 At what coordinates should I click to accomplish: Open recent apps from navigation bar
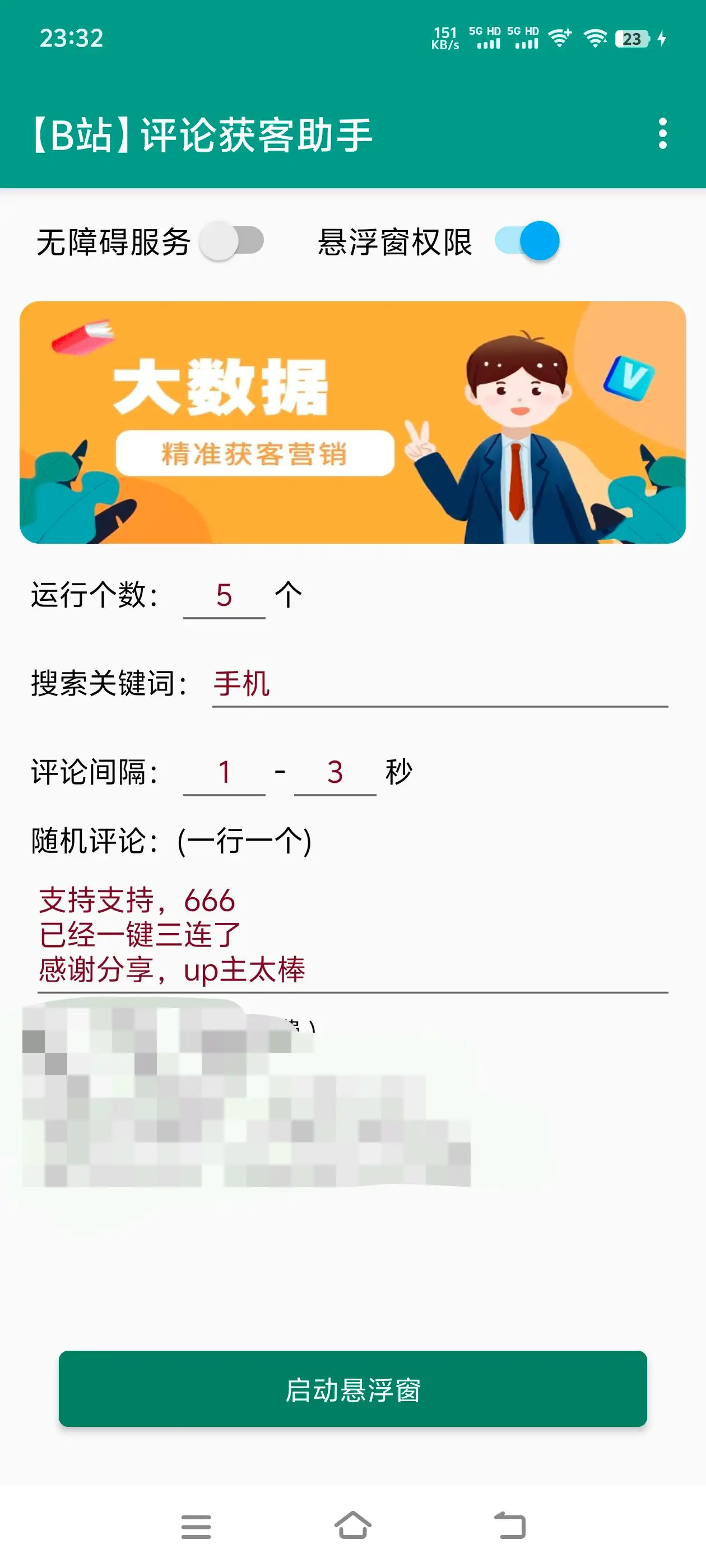tap(196, 1526)
